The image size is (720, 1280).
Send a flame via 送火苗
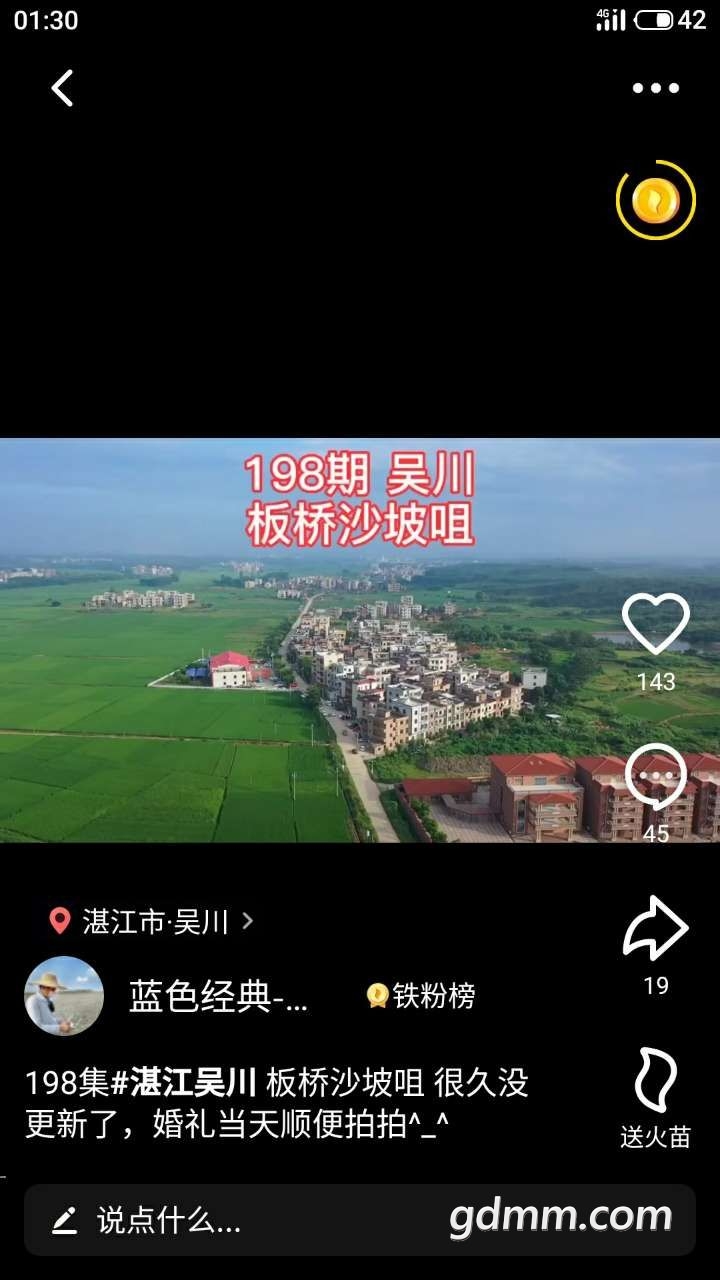pyautogui.click(x=656, y=1082)
